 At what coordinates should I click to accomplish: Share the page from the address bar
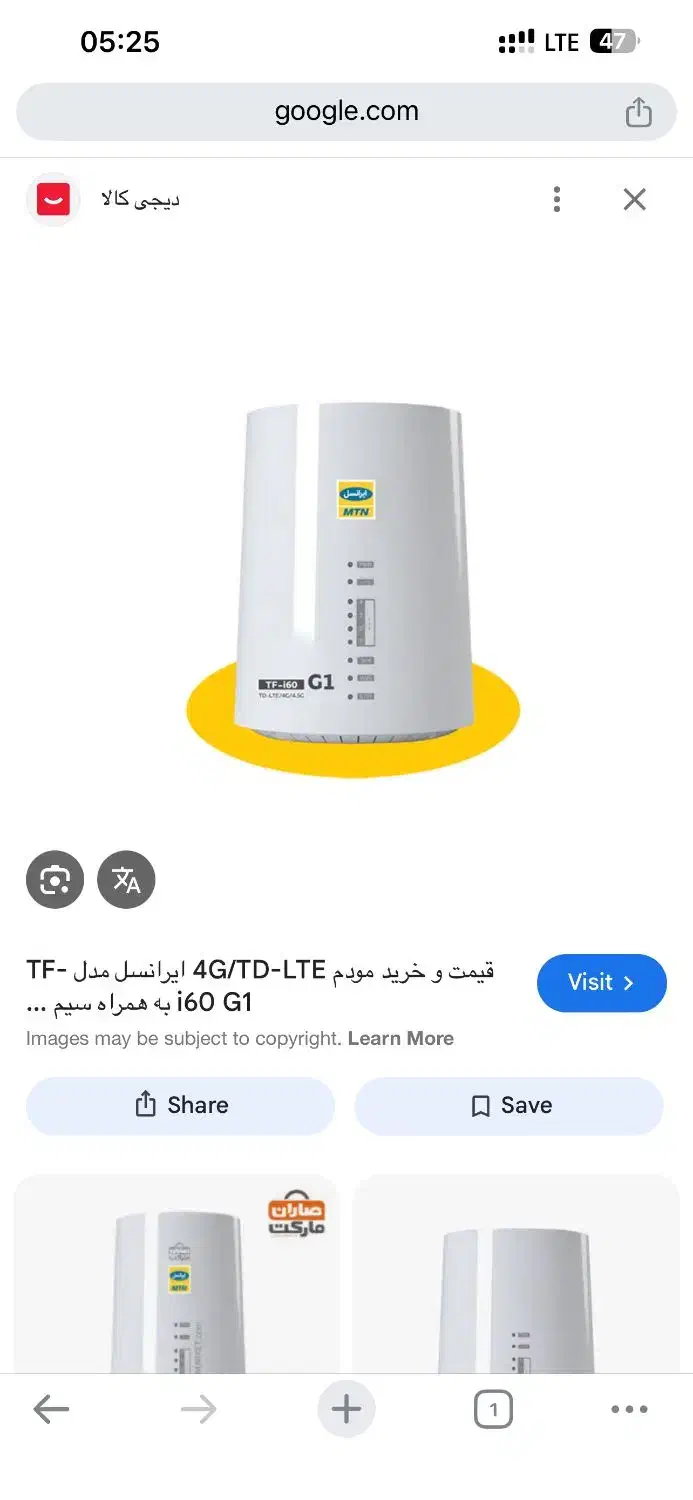coord(639,112)
